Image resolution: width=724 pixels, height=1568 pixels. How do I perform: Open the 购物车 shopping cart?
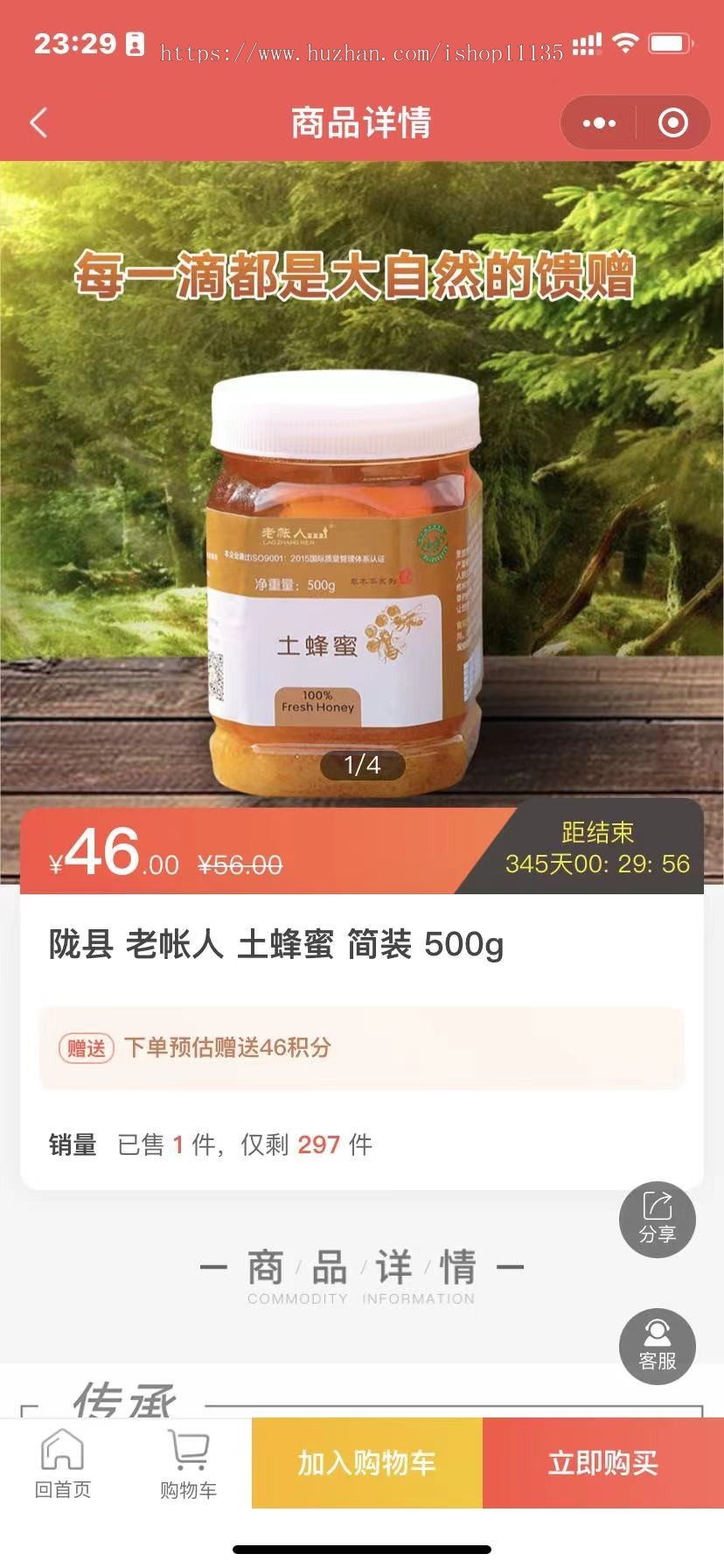pyautogui.click(x=189, y=1464)
